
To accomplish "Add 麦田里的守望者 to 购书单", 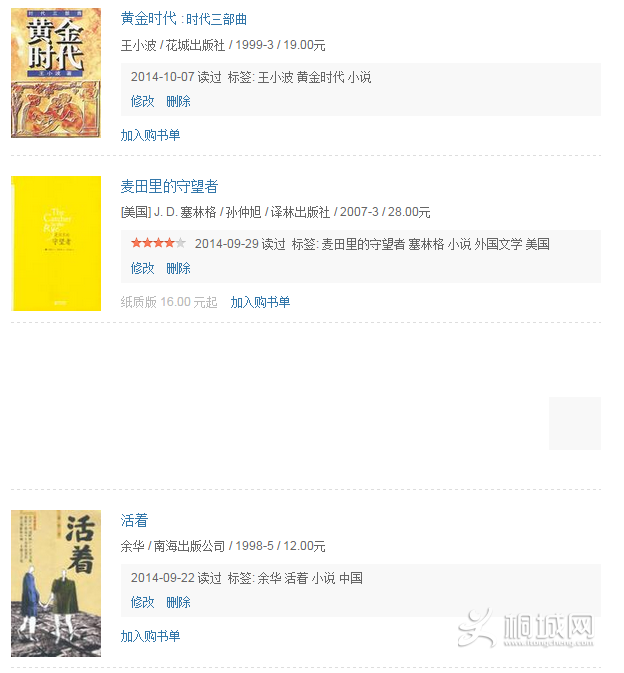I will click(260, 302).
